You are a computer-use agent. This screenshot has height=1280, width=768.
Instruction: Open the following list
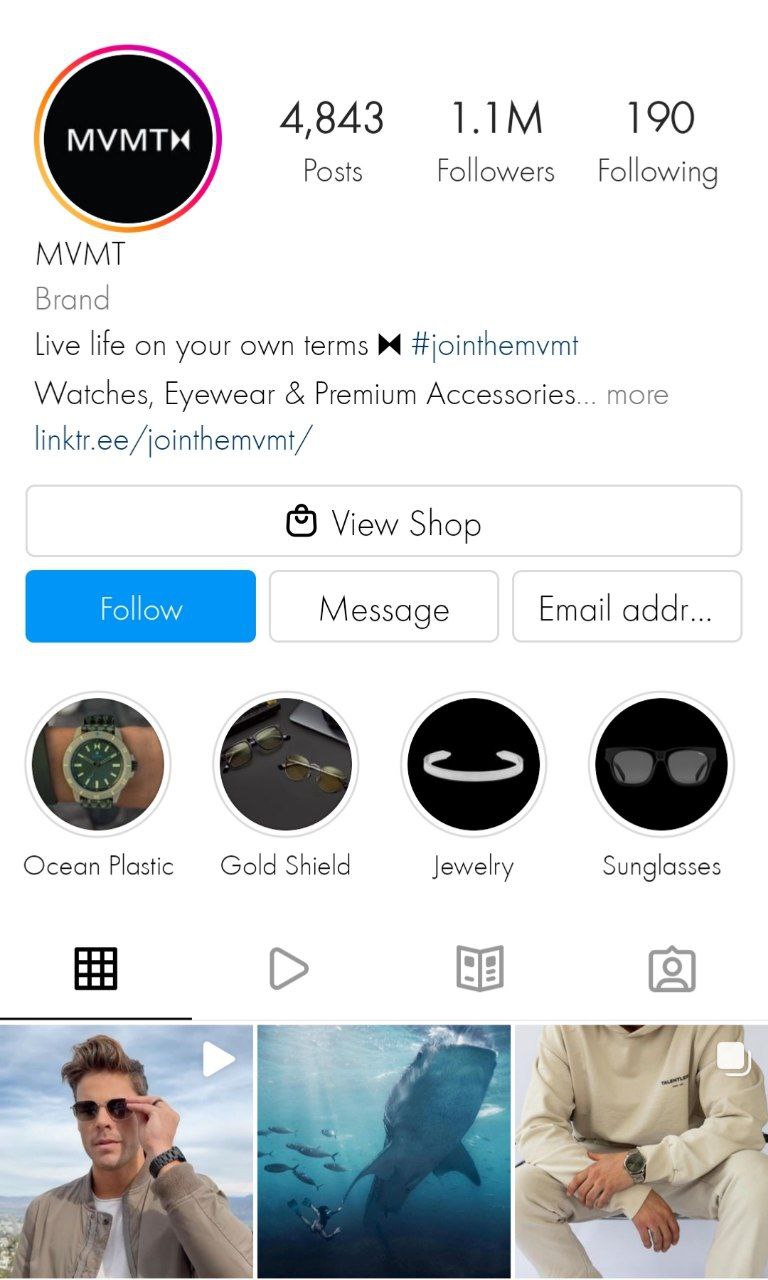pos(657,143)
